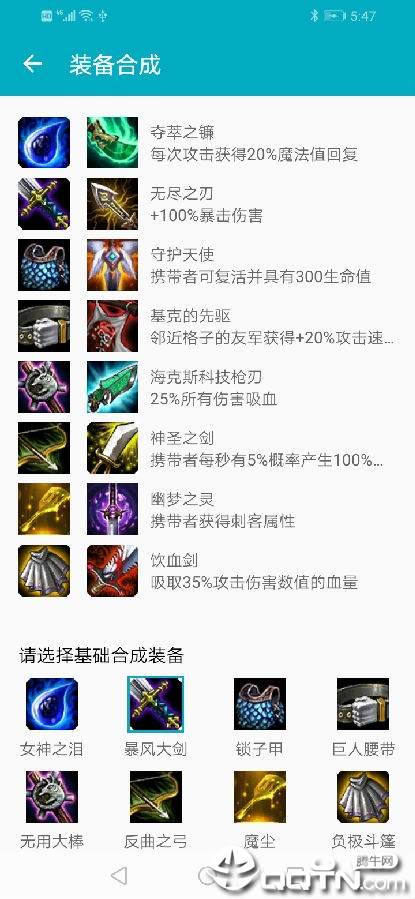This screenshot has width=415, height=899.
Task: Choose 巨人腰带 base equipment
Action: click(363, 718)
